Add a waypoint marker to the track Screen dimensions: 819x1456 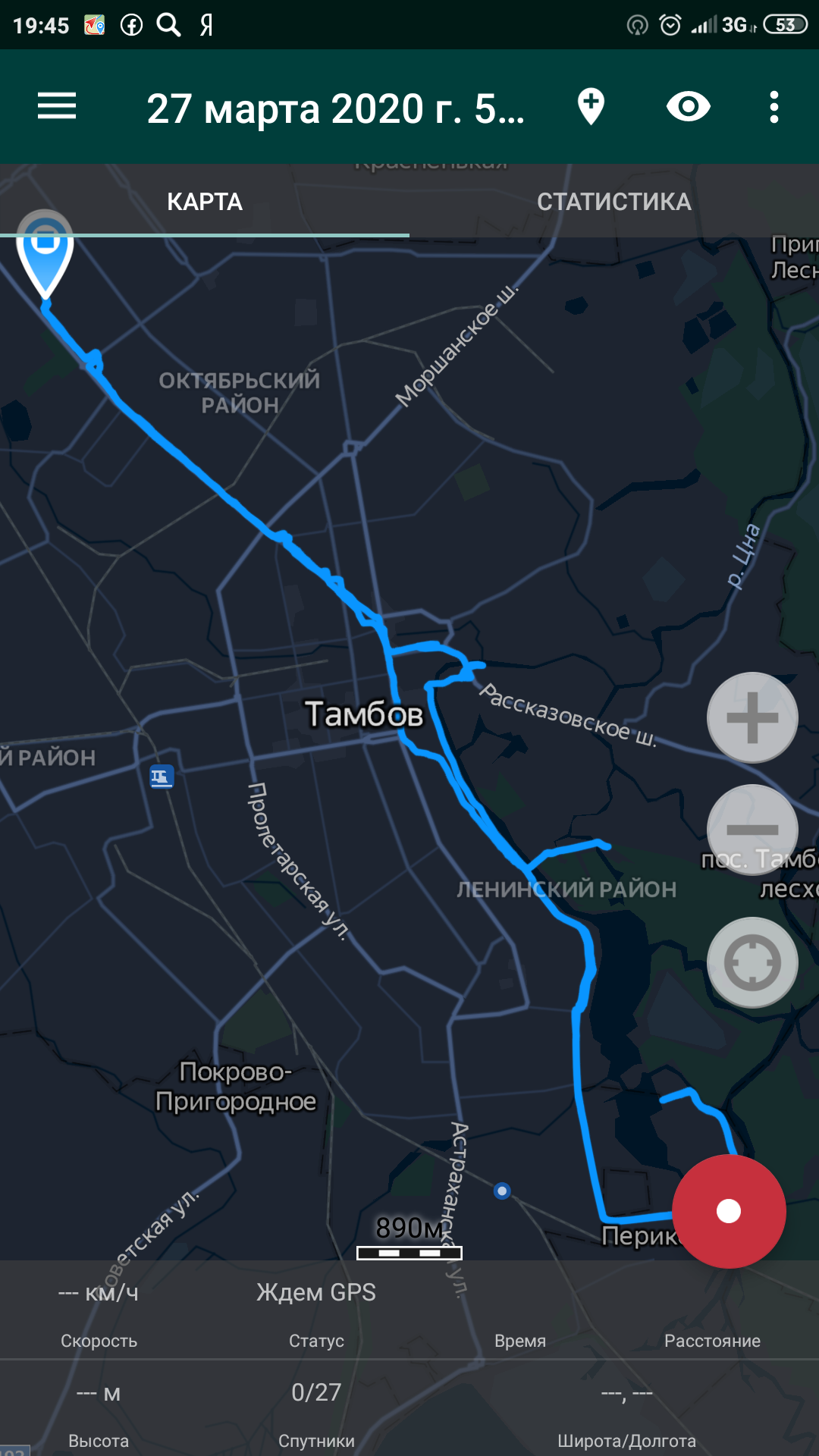[591, 106]
